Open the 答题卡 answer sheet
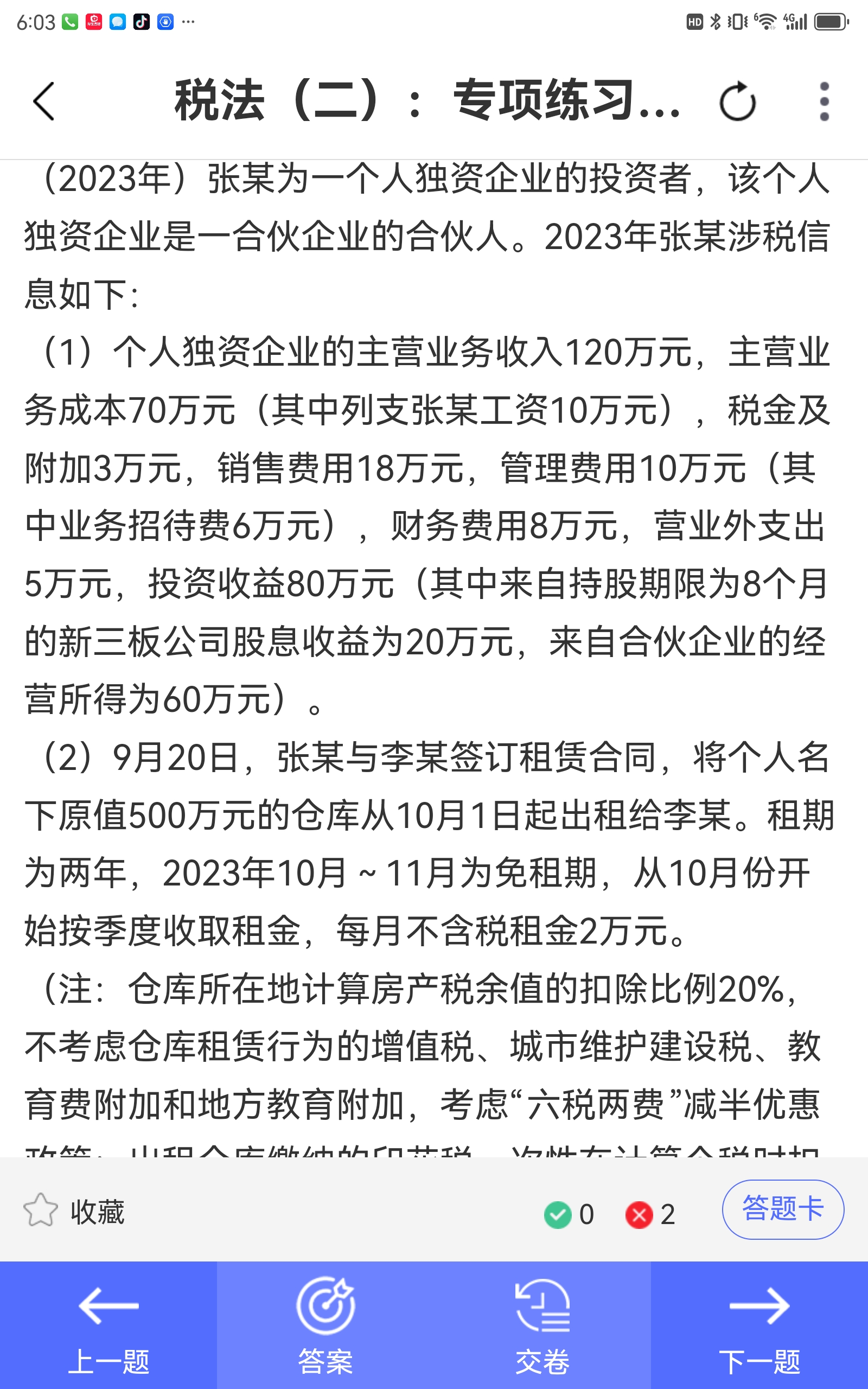868x1389 pixels. coord(783,1209)
